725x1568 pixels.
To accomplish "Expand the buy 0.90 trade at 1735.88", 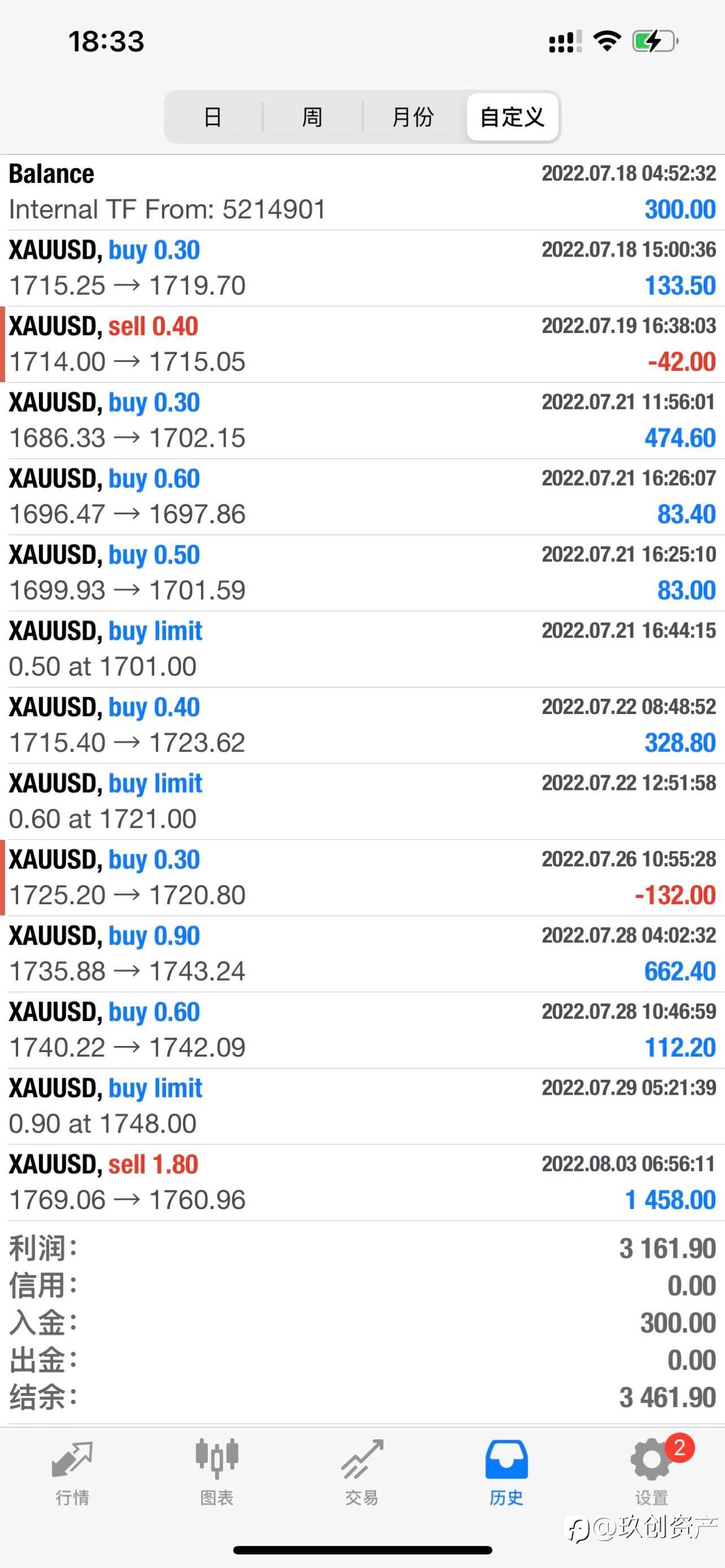I will point(362,954).
